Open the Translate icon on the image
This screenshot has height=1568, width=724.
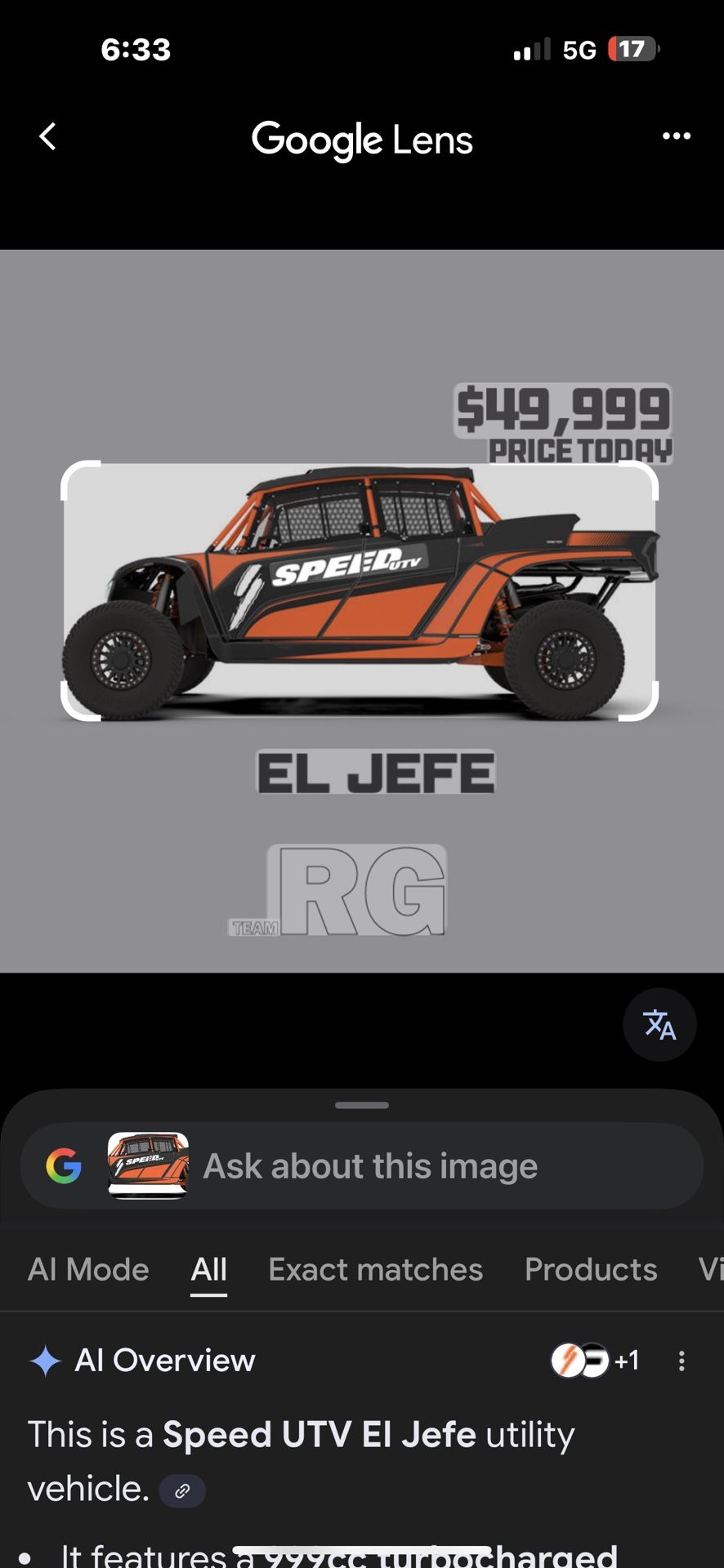click(x=659, y=1025)
